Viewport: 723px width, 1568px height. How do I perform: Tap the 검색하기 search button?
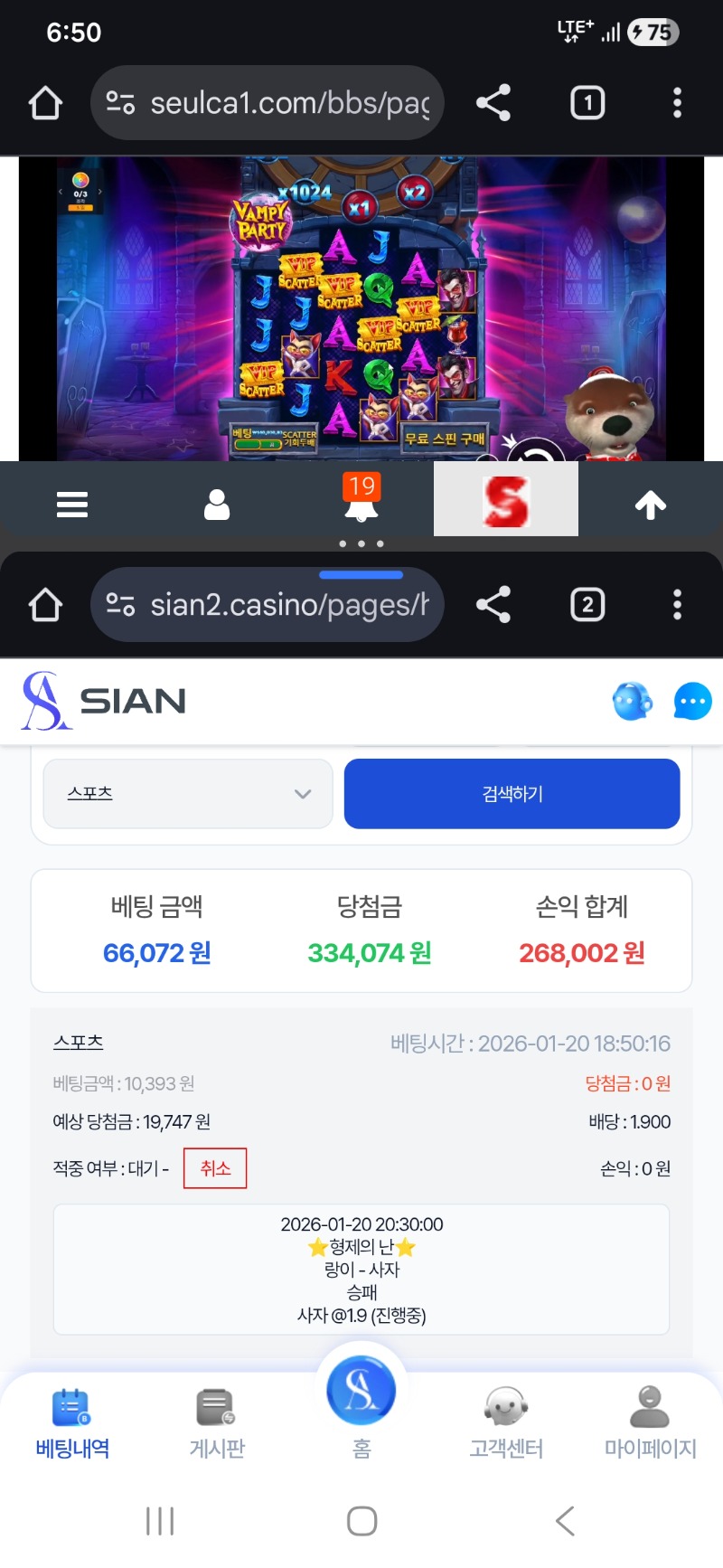tap(512, 794)
